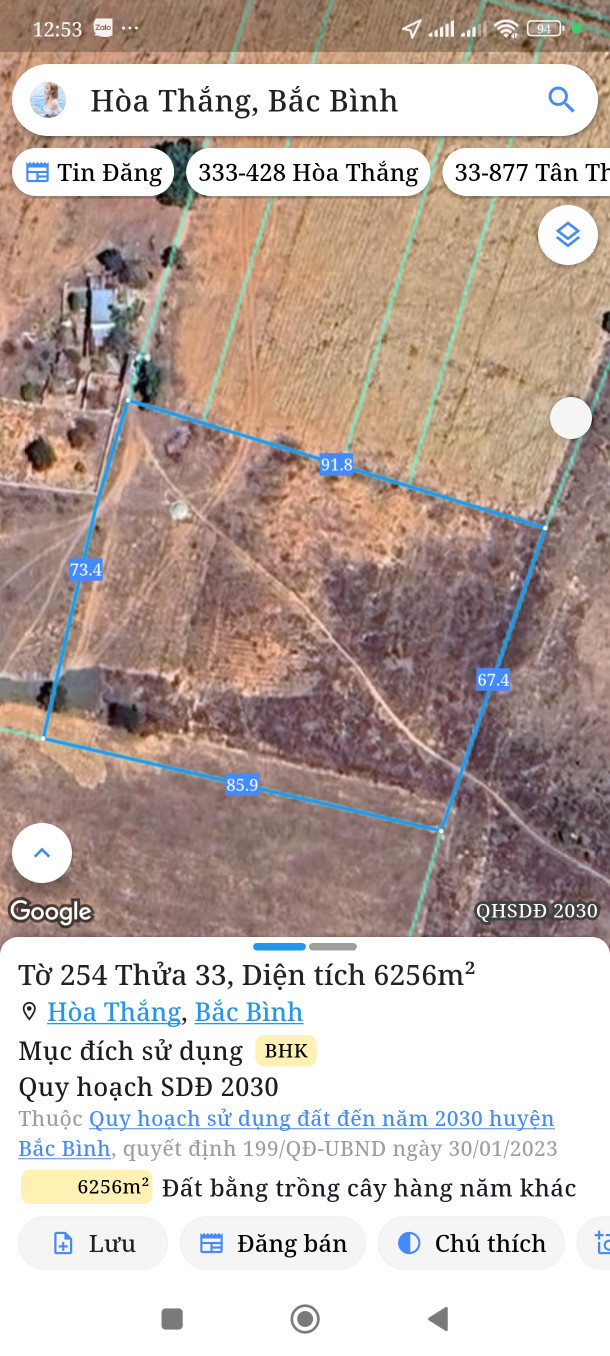Save this land parcel with Lưu
The height and width of the screenshot is (1356, 610).
tap(93, 1244)
